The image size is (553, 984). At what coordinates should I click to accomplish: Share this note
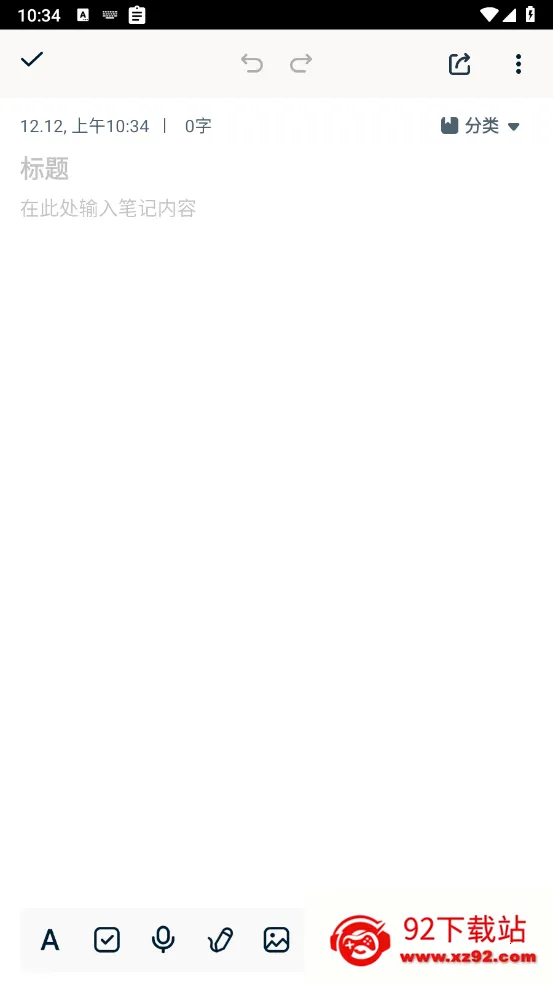click(459, 63)
